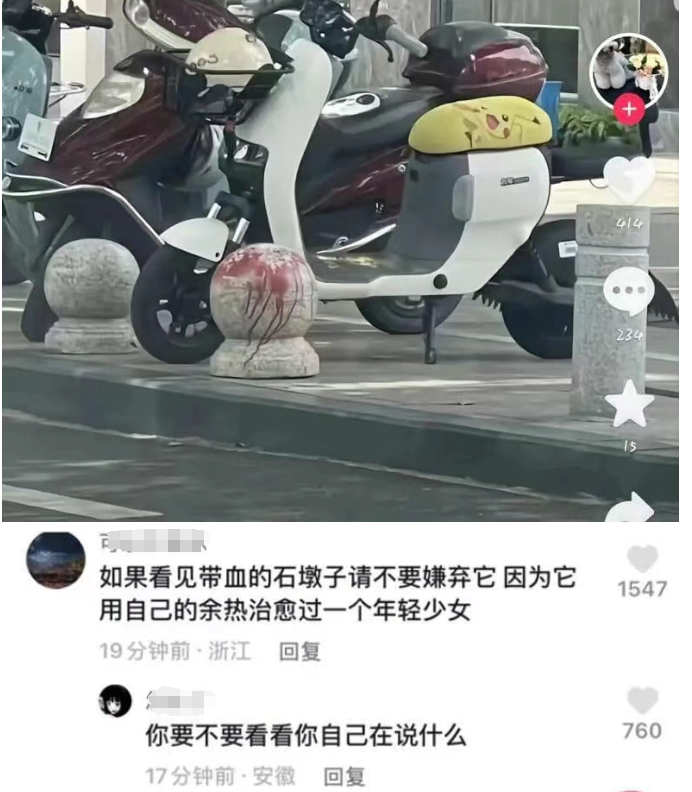Open the video's 234 comments
Screen dimensions: 692x792
point(629,292)
